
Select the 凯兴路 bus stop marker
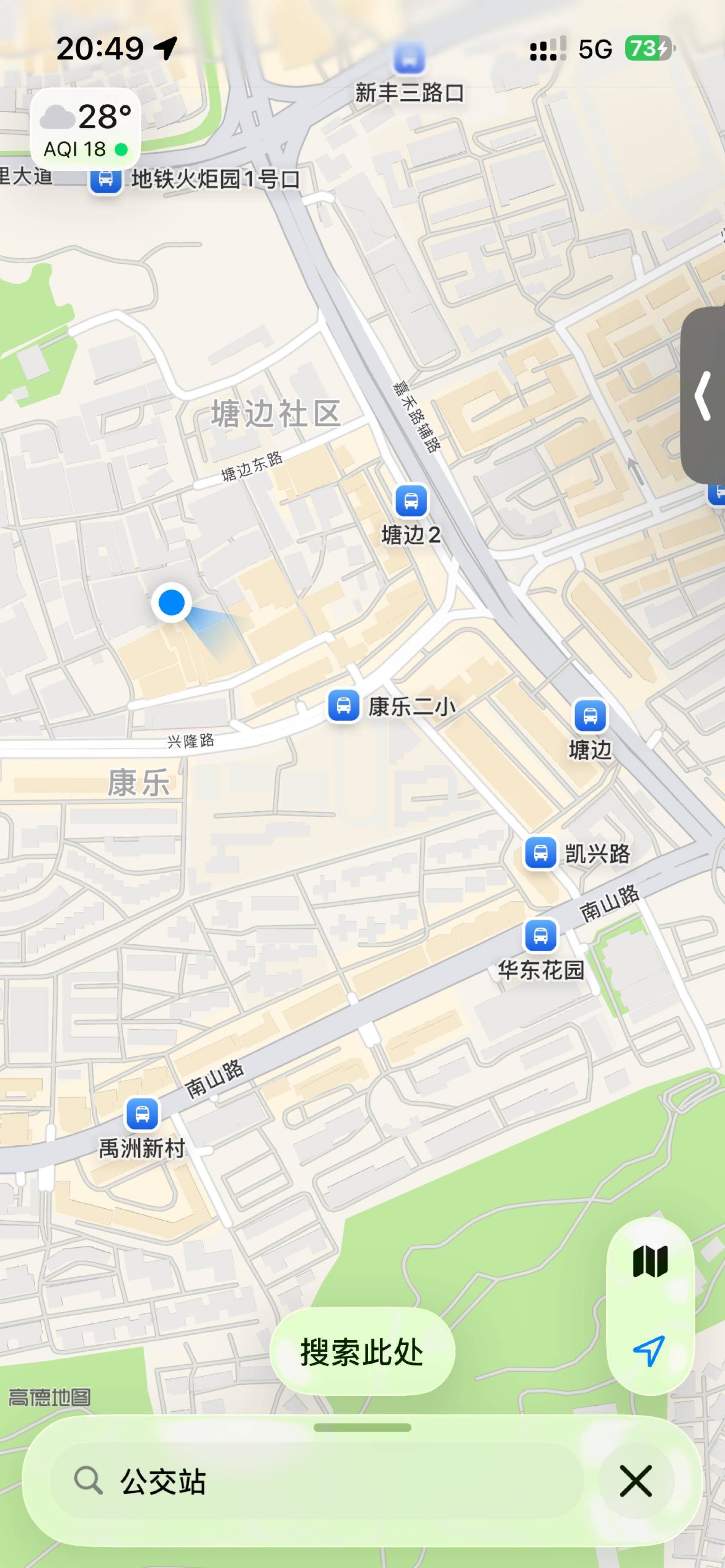coord(540,853)
